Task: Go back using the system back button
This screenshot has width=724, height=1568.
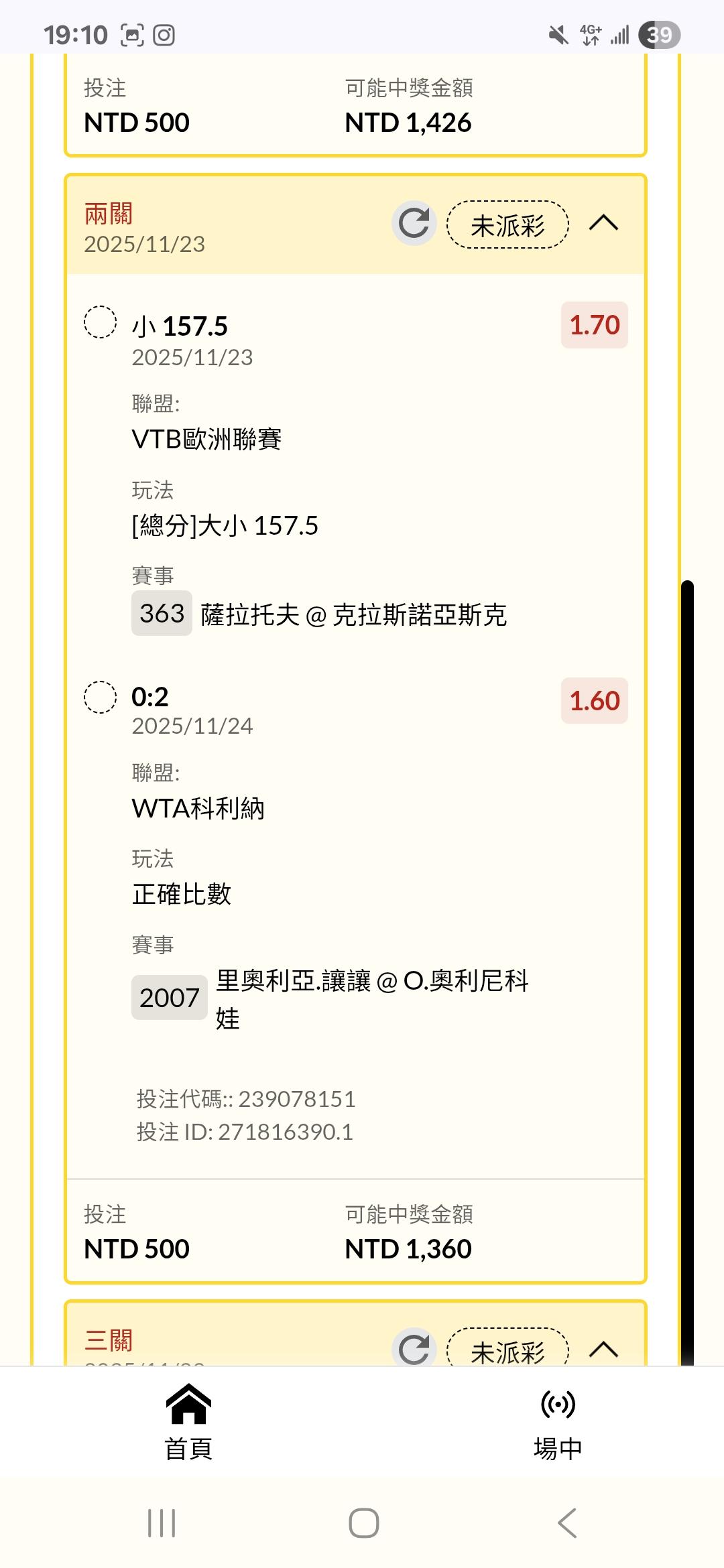Action: tap(567, 1523)
